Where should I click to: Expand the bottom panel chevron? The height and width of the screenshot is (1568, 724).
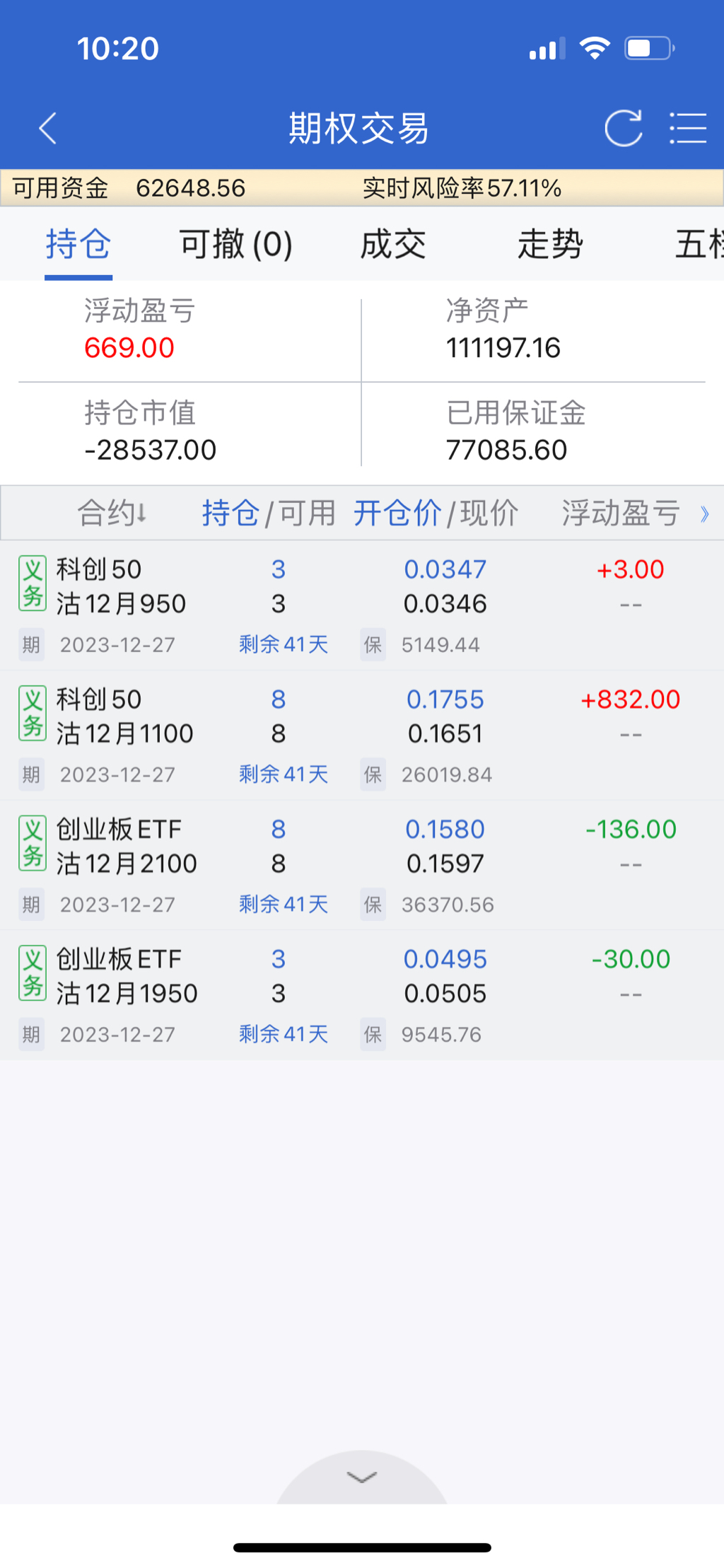362,1477
